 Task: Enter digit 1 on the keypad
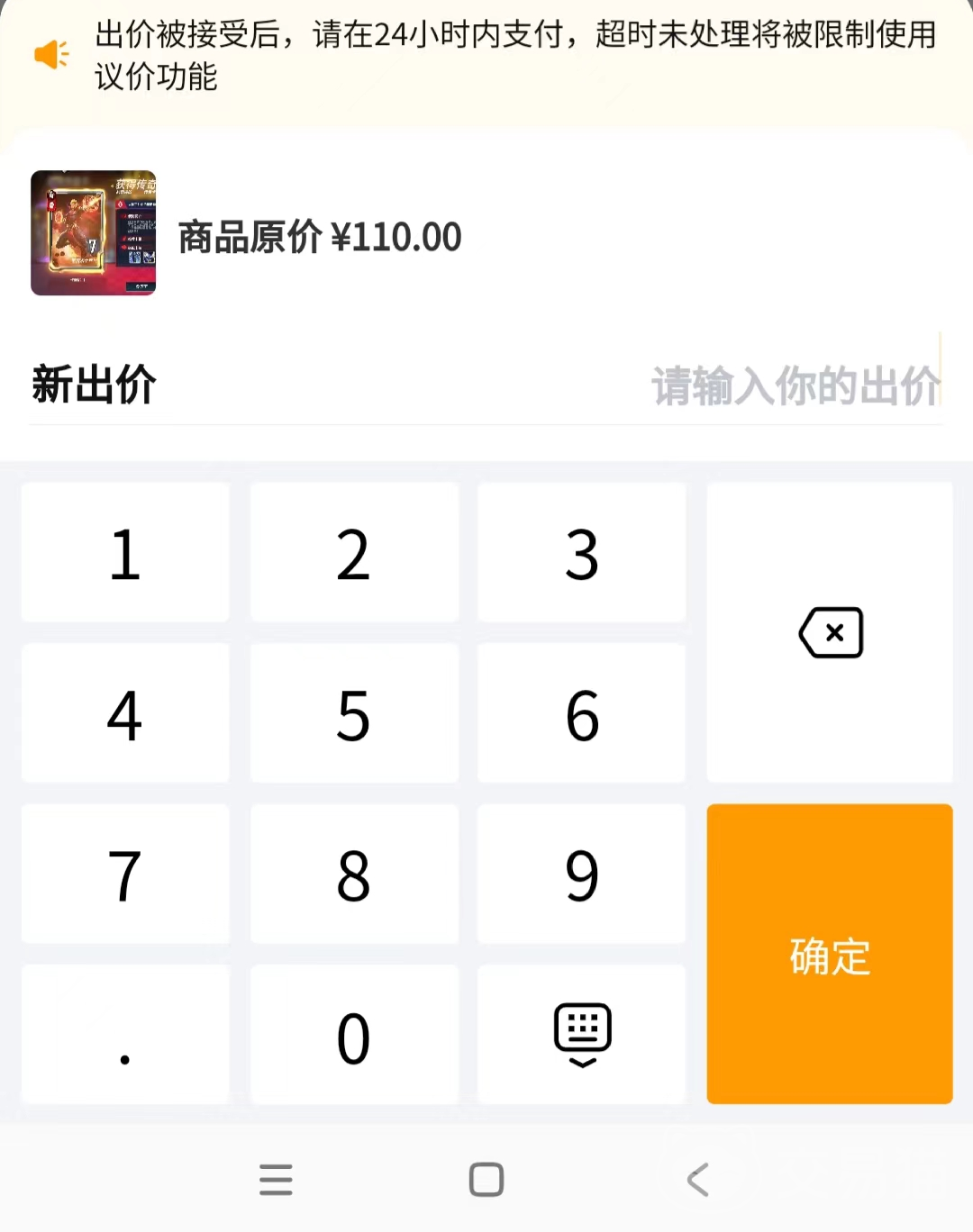[x=125, y=553]
